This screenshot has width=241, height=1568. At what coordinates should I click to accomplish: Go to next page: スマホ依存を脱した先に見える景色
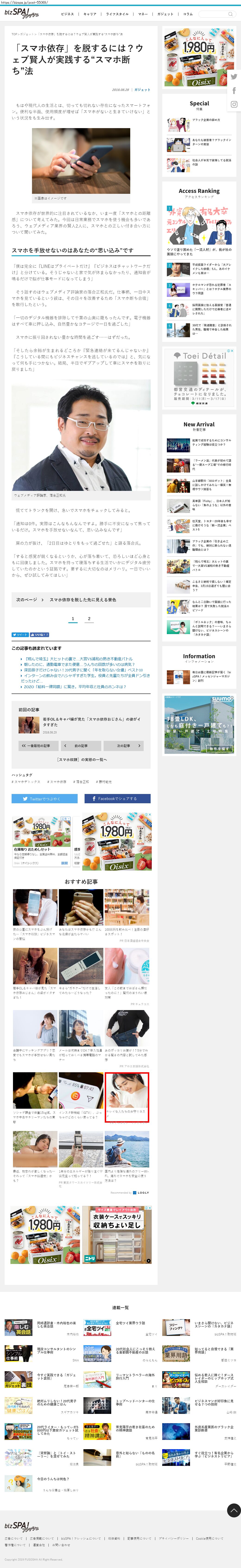point(81,599)
